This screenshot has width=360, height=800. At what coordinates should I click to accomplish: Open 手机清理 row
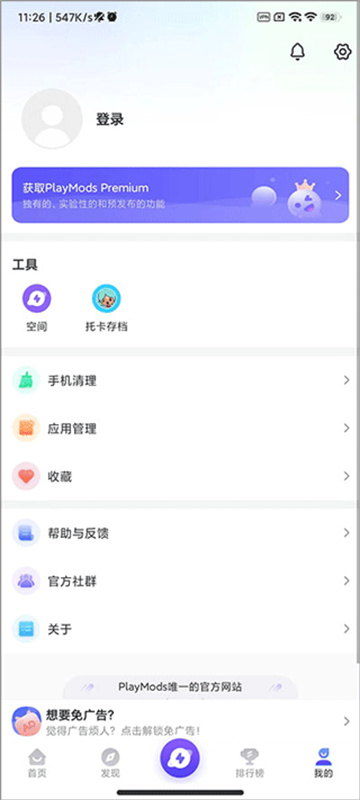[x=180, y=380]
